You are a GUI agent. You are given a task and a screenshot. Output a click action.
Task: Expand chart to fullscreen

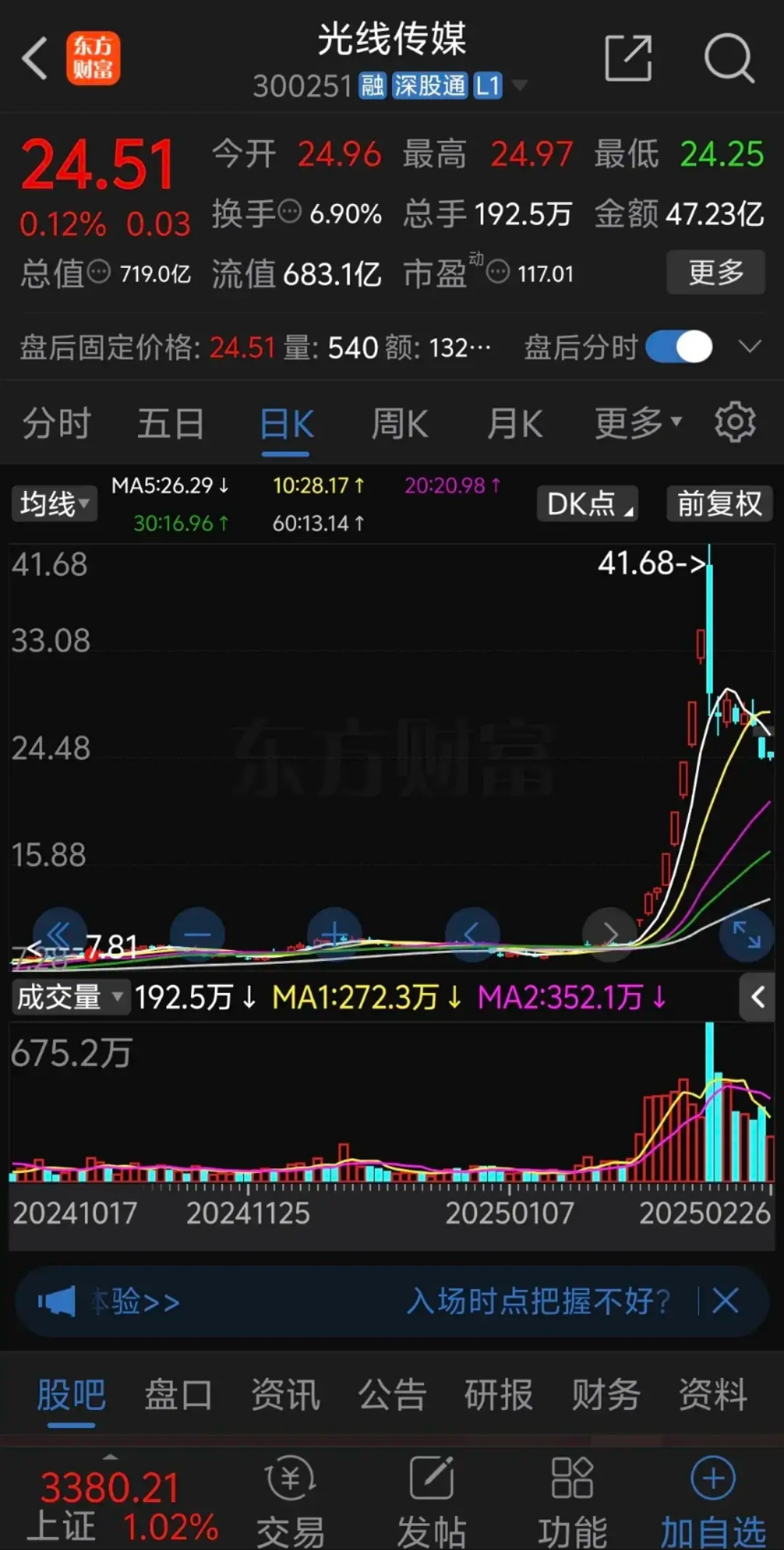[x=746, y=934]
